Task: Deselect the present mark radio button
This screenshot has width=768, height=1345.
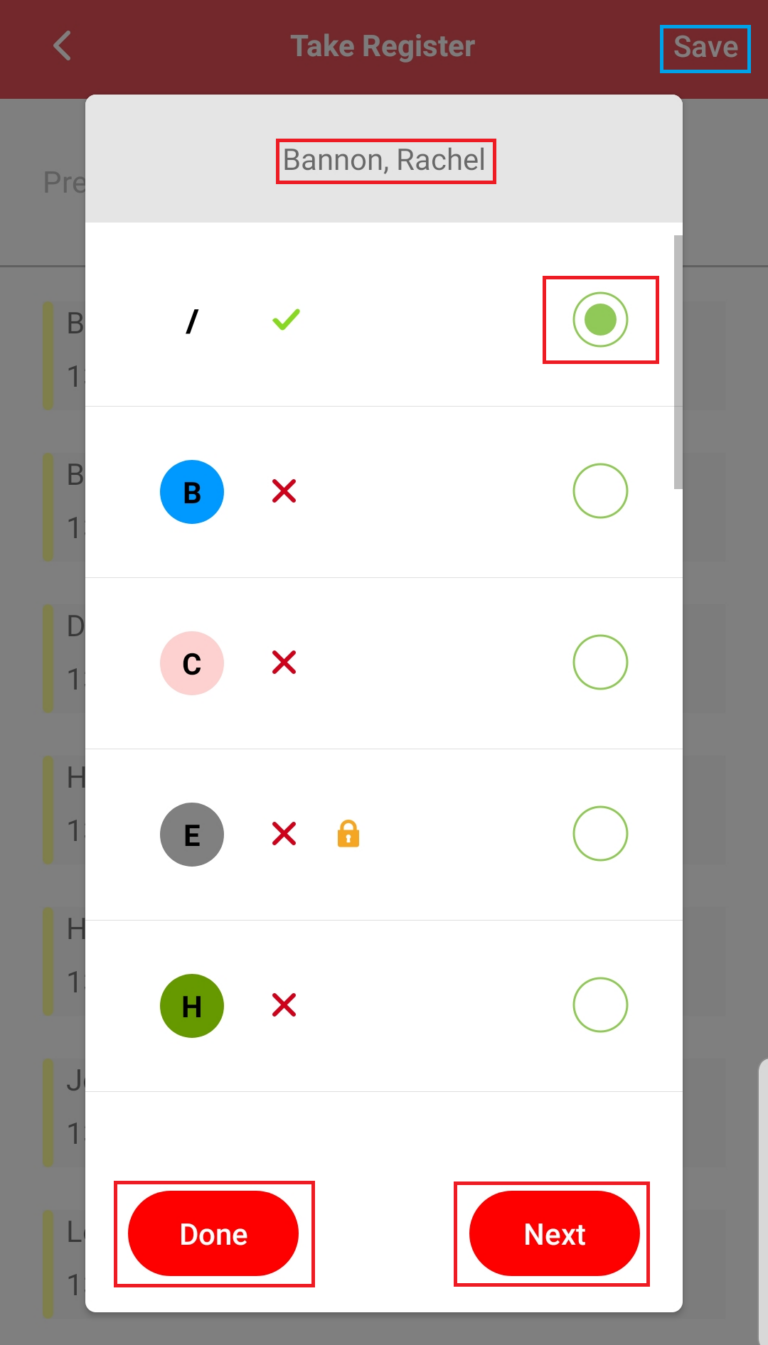Action: coord(600,319)
